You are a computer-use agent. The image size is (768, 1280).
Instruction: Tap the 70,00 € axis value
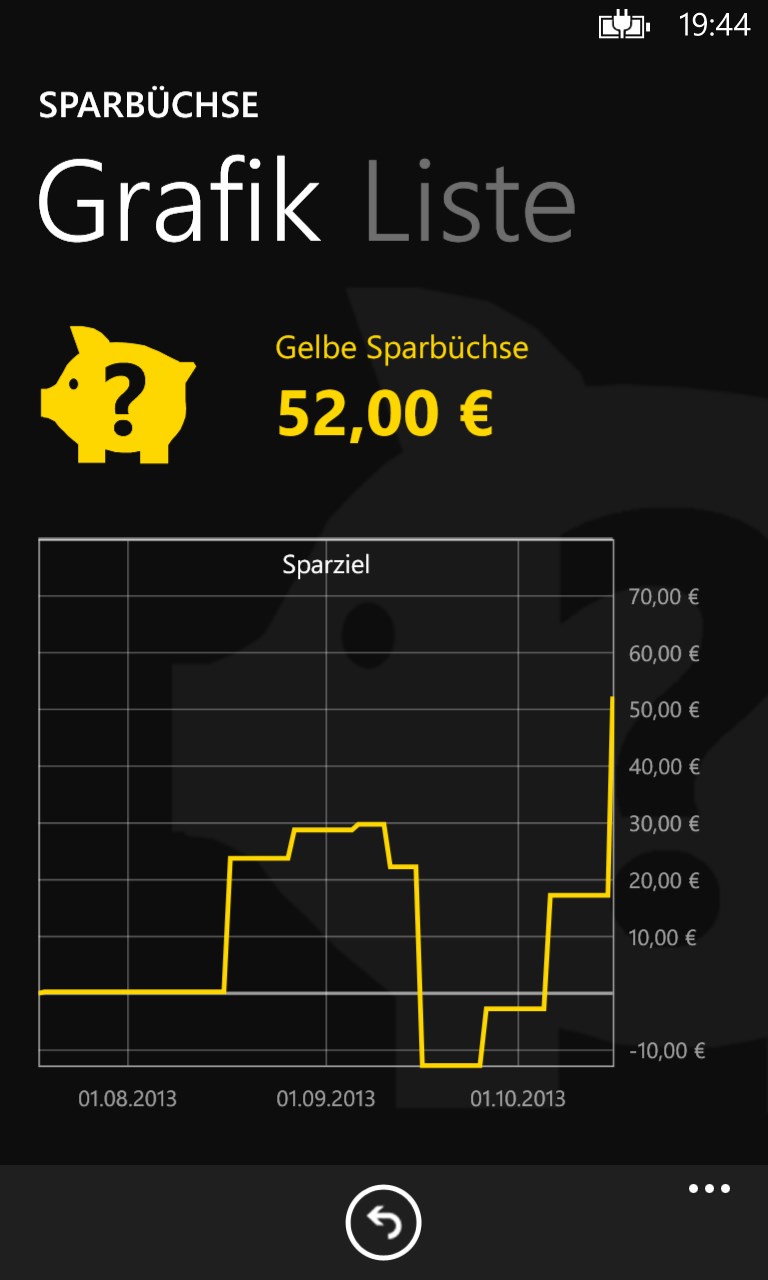click(666, 595)
